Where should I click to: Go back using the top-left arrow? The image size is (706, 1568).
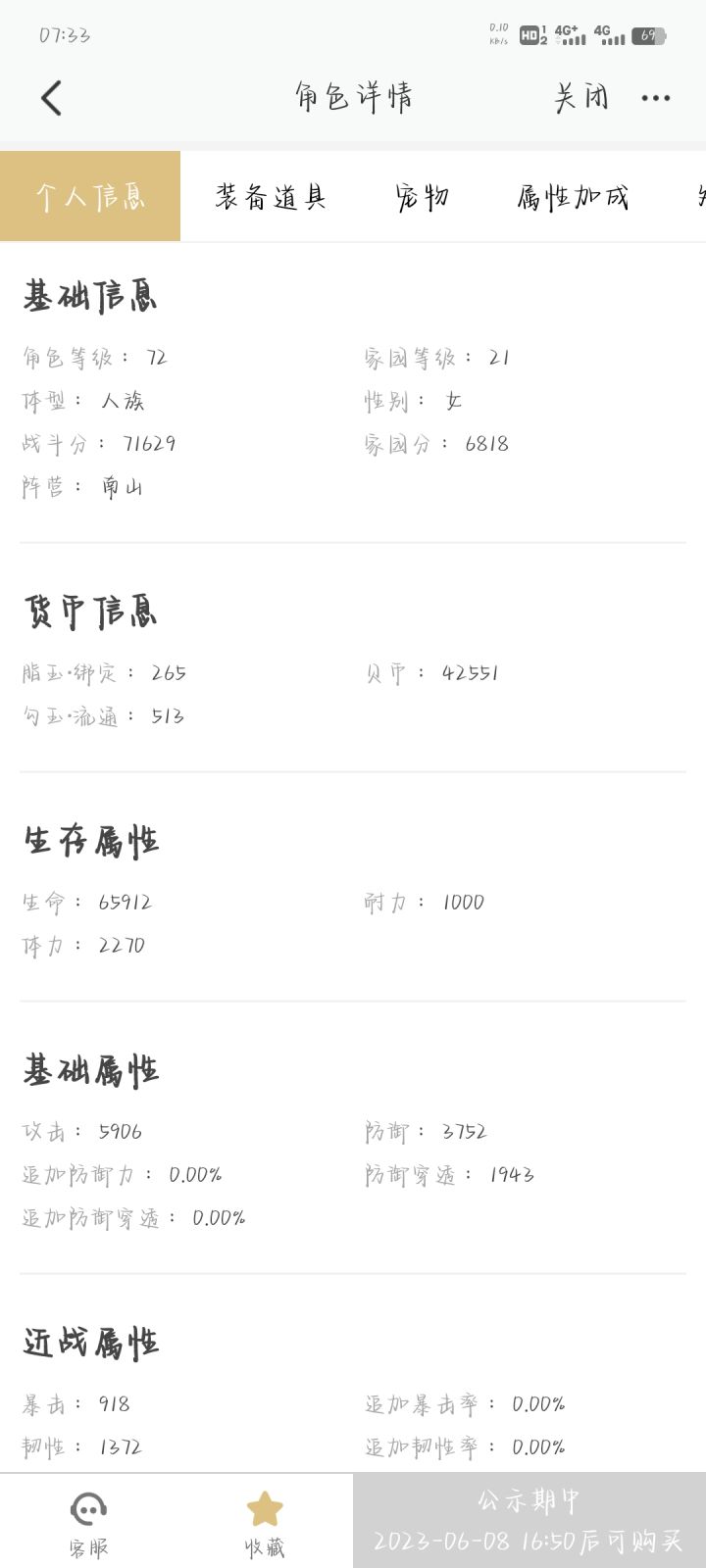point(52,98)
